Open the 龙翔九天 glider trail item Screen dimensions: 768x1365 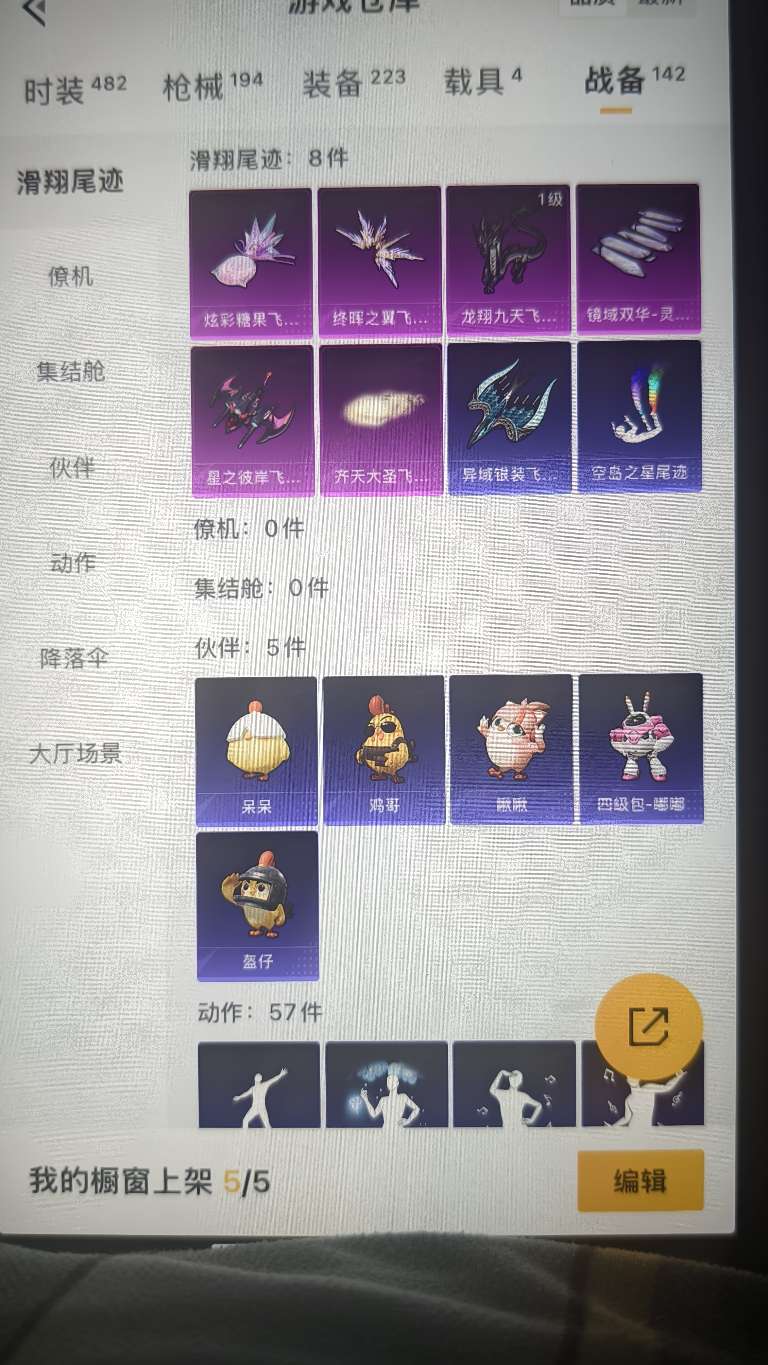(508, 260)
